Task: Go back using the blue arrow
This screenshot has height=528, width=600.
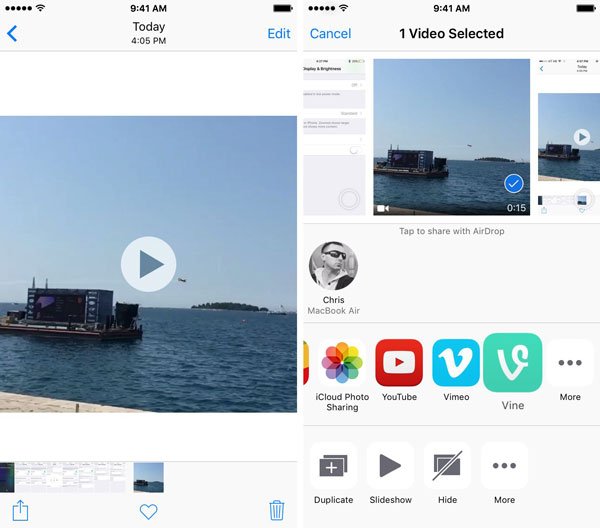Action: tap(12, 34)
